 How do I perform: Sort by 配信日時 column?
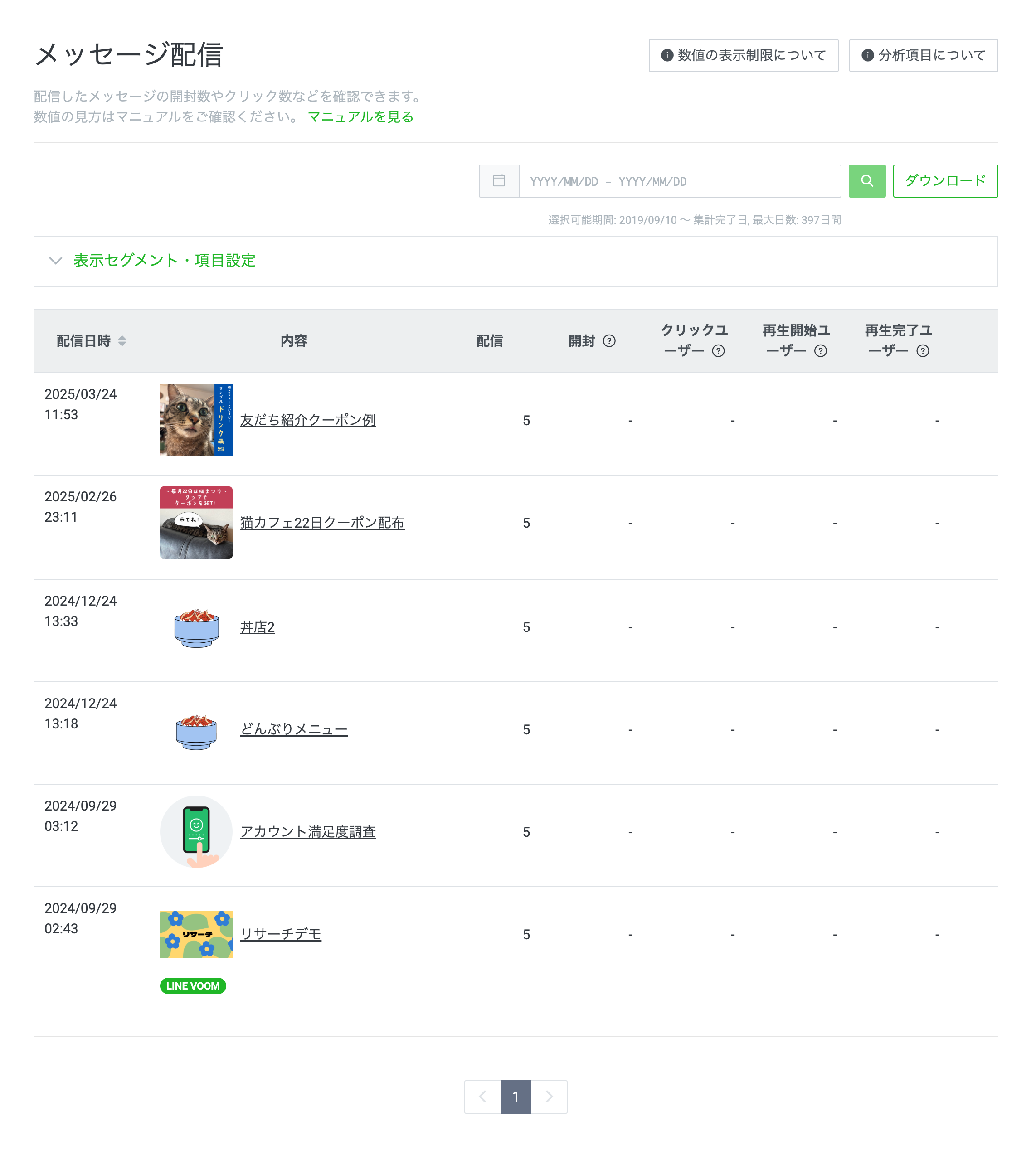point(122,341)
